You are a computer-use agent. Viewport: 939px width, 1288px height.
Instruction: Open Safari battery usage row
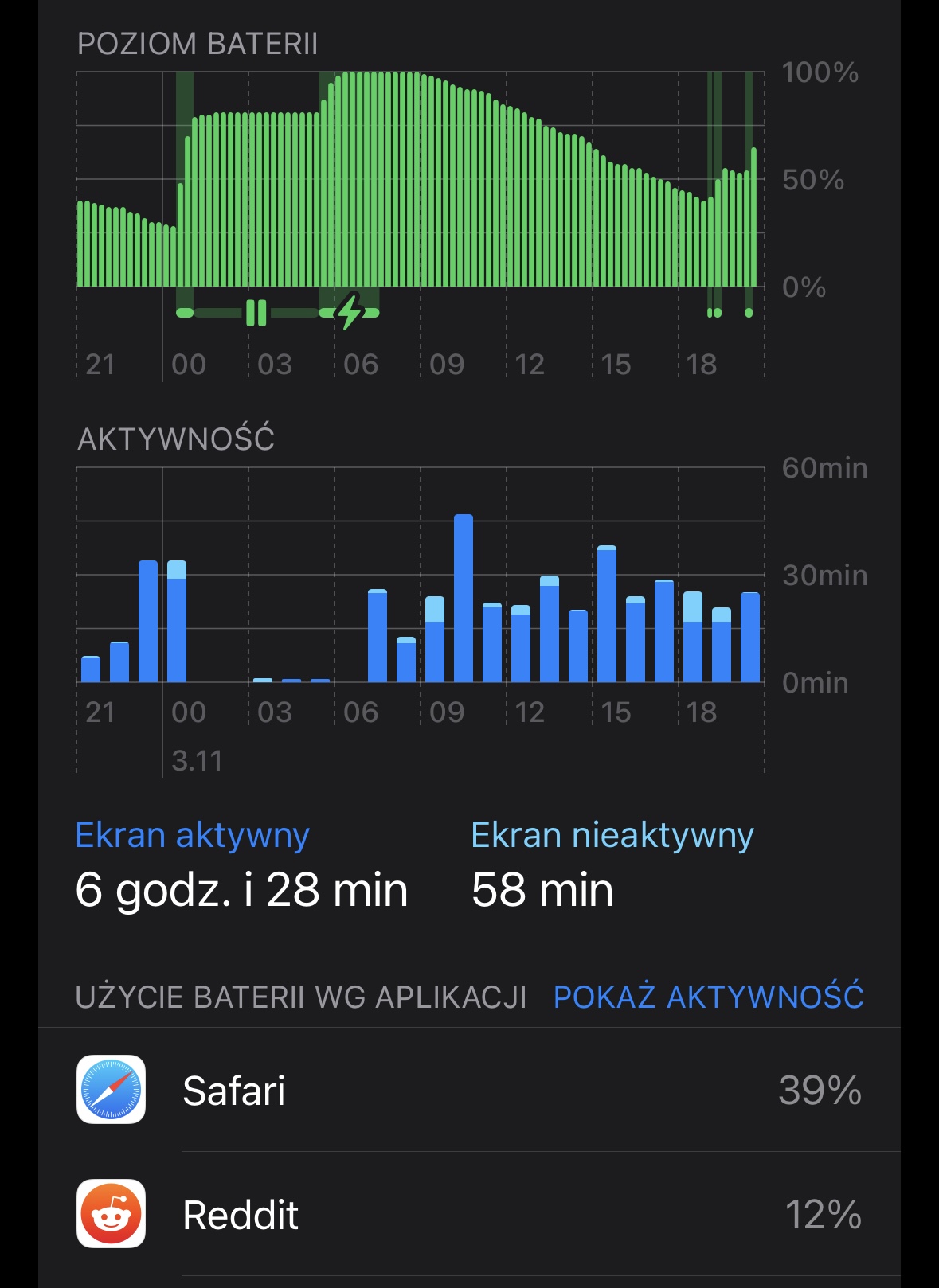pyautogui.click(x=469, y=1089)
